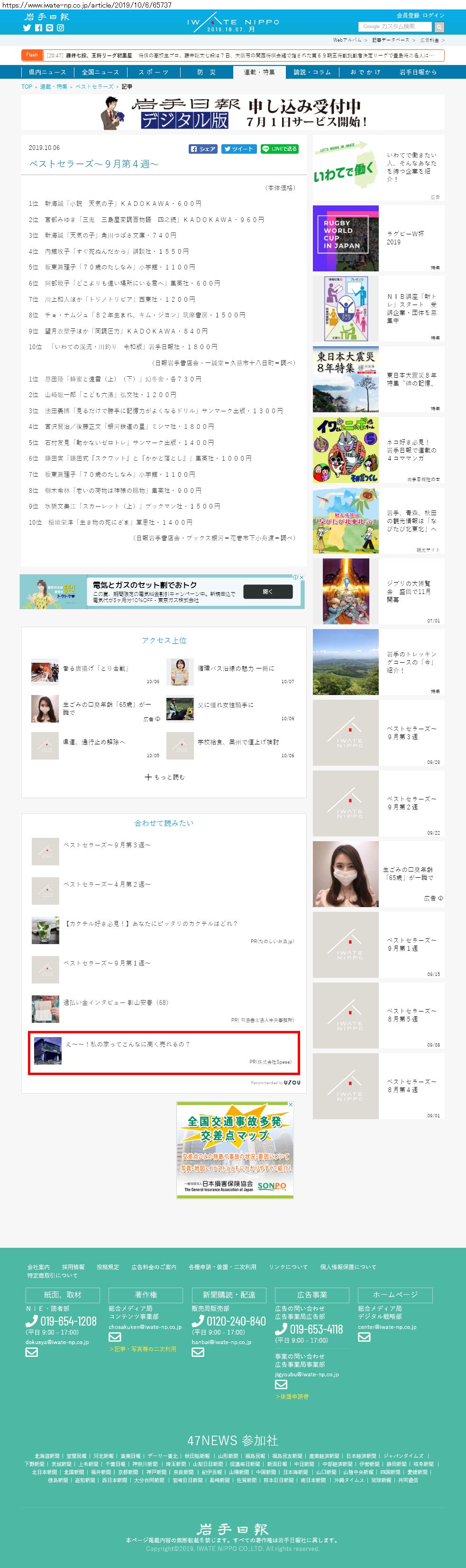
Task: Open Iwate Nippo's Twitter icon
Action: click(x=27, y=28)
